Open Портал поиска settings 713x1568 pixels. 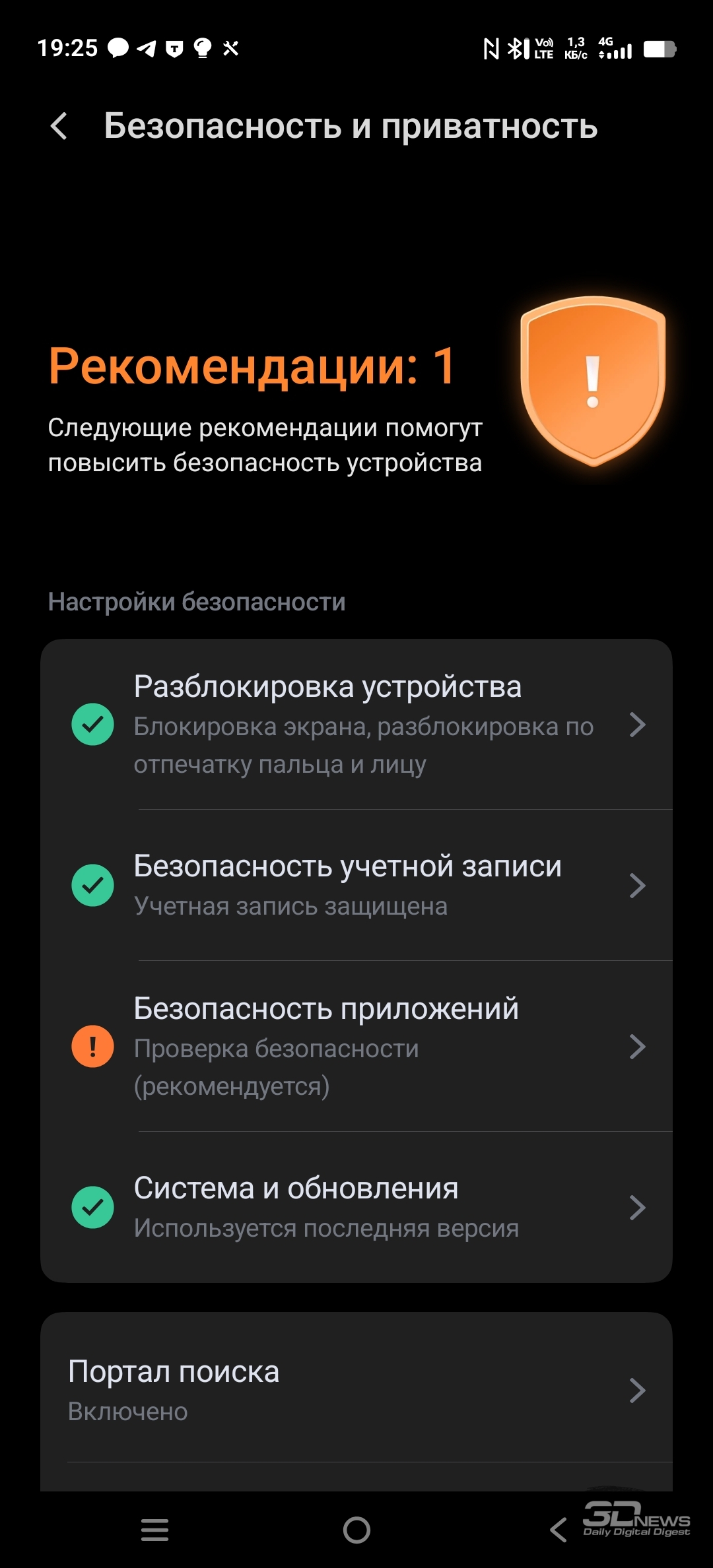click(356, 1390)
